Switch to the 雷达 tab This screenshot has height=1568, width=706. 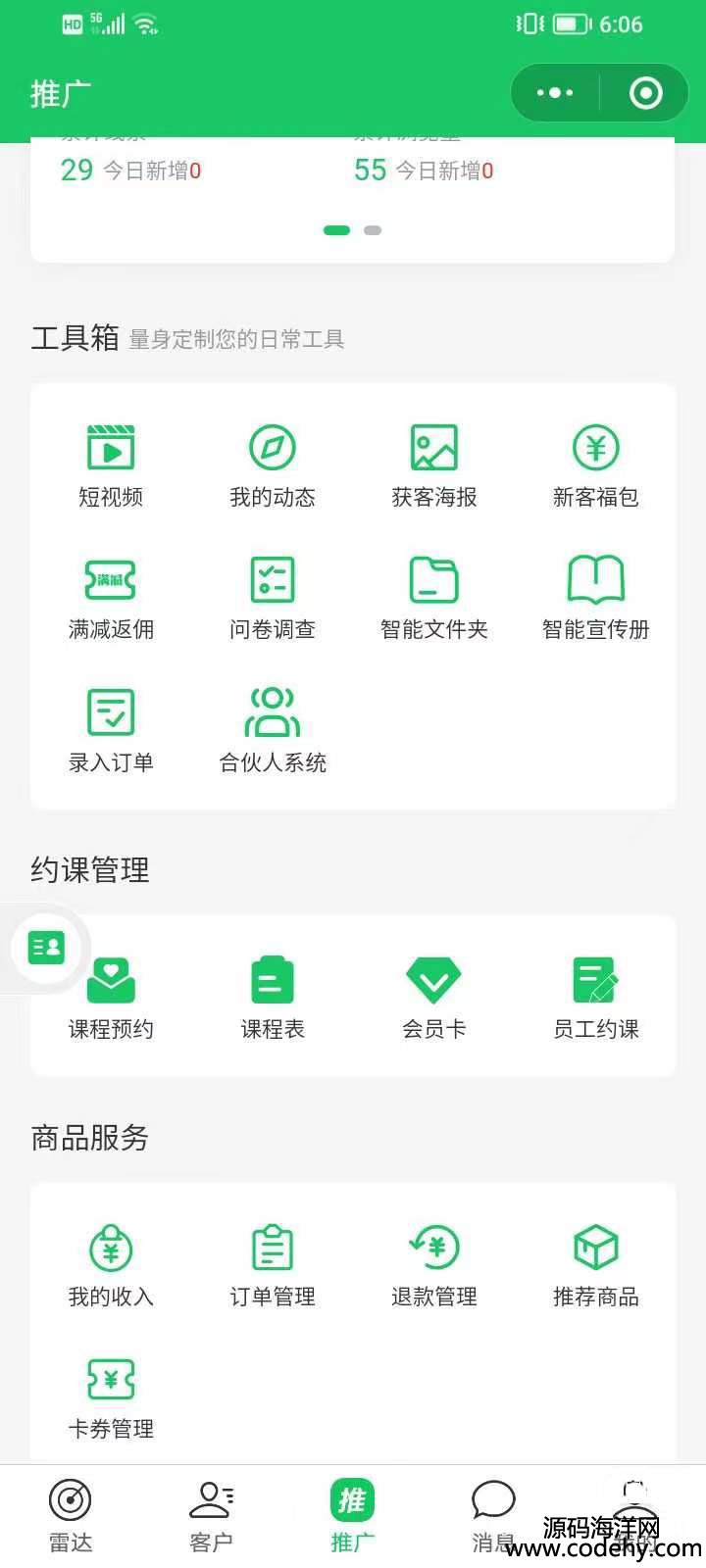71,1516
